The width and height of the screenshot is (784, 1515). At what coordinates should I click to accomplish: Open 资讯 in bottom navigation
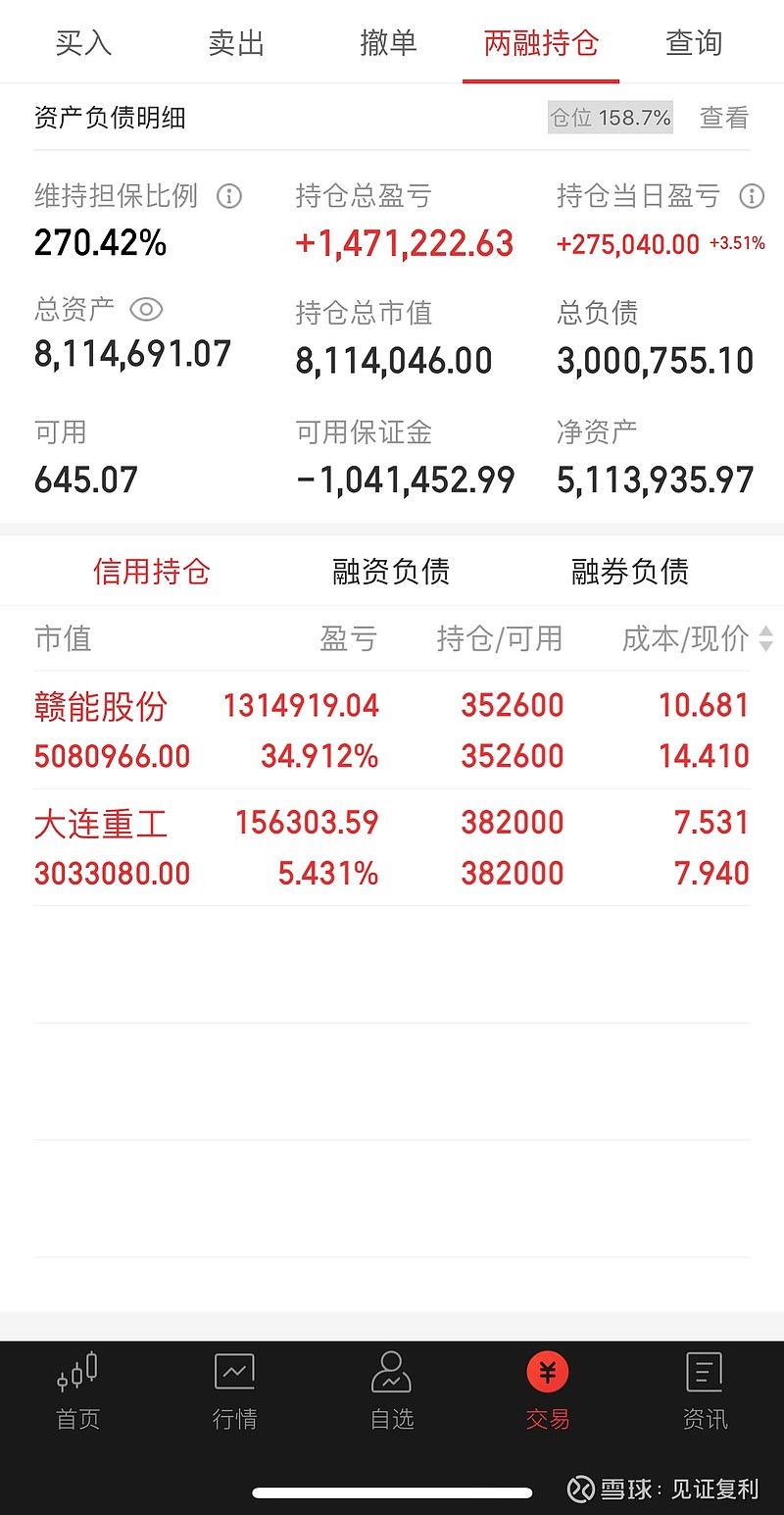(705, 1391)
